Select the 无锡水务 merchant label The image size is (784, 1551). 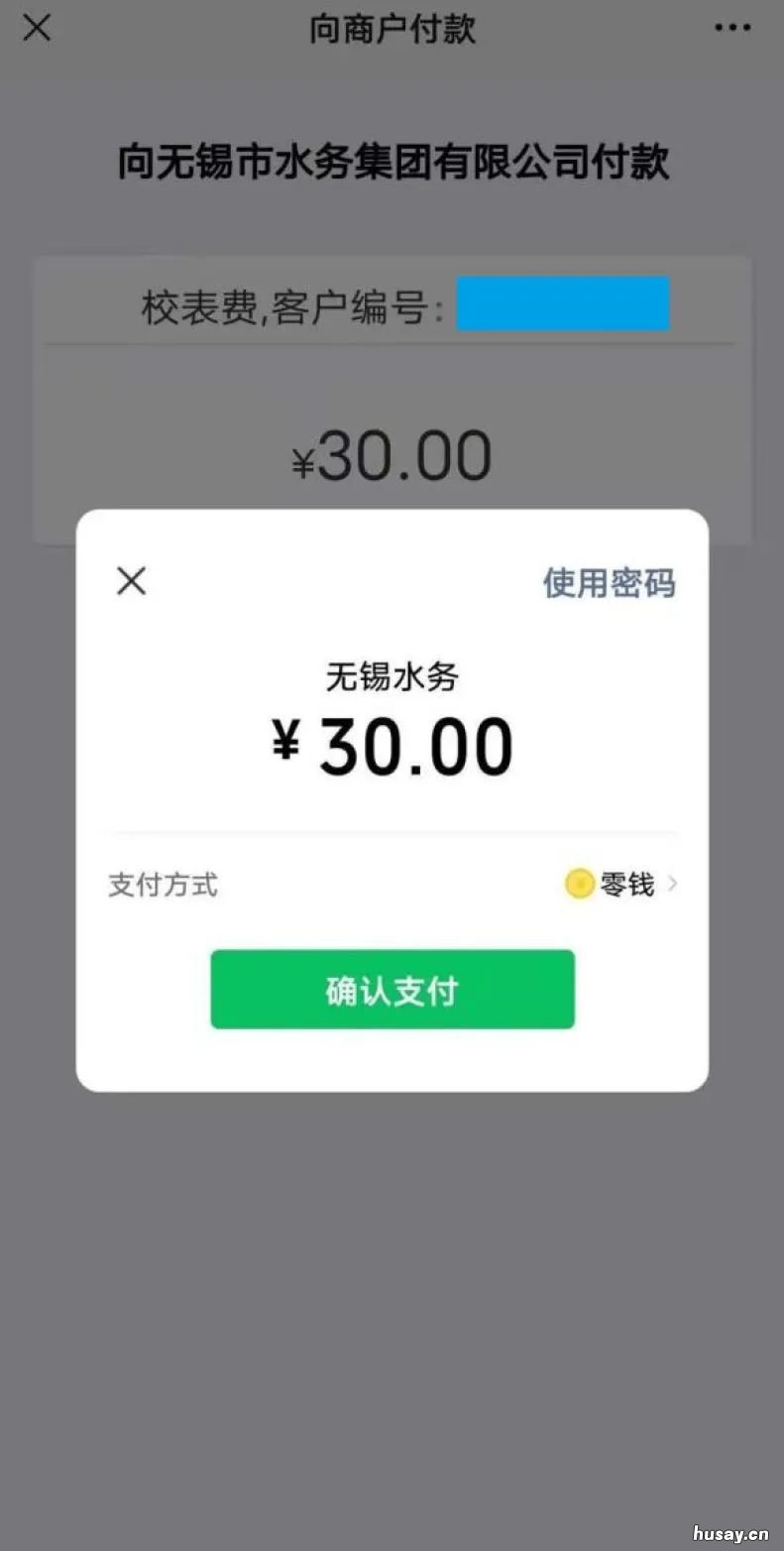point(392,674)
